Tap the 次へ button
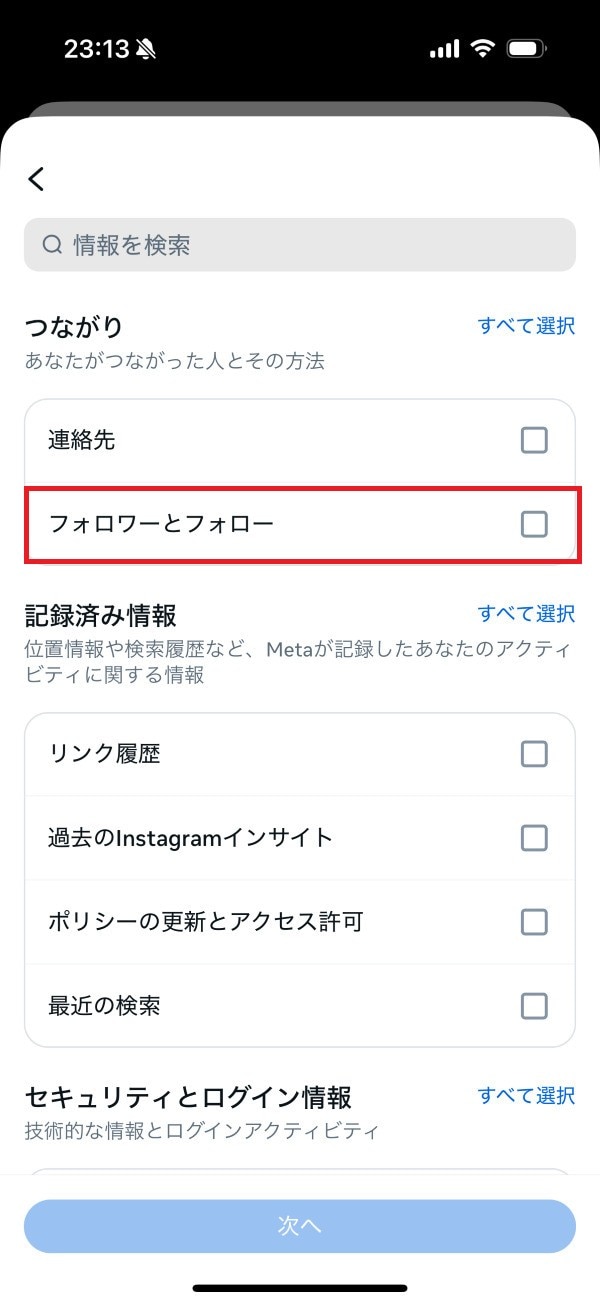600x1304 pixels. point(300,1226)
